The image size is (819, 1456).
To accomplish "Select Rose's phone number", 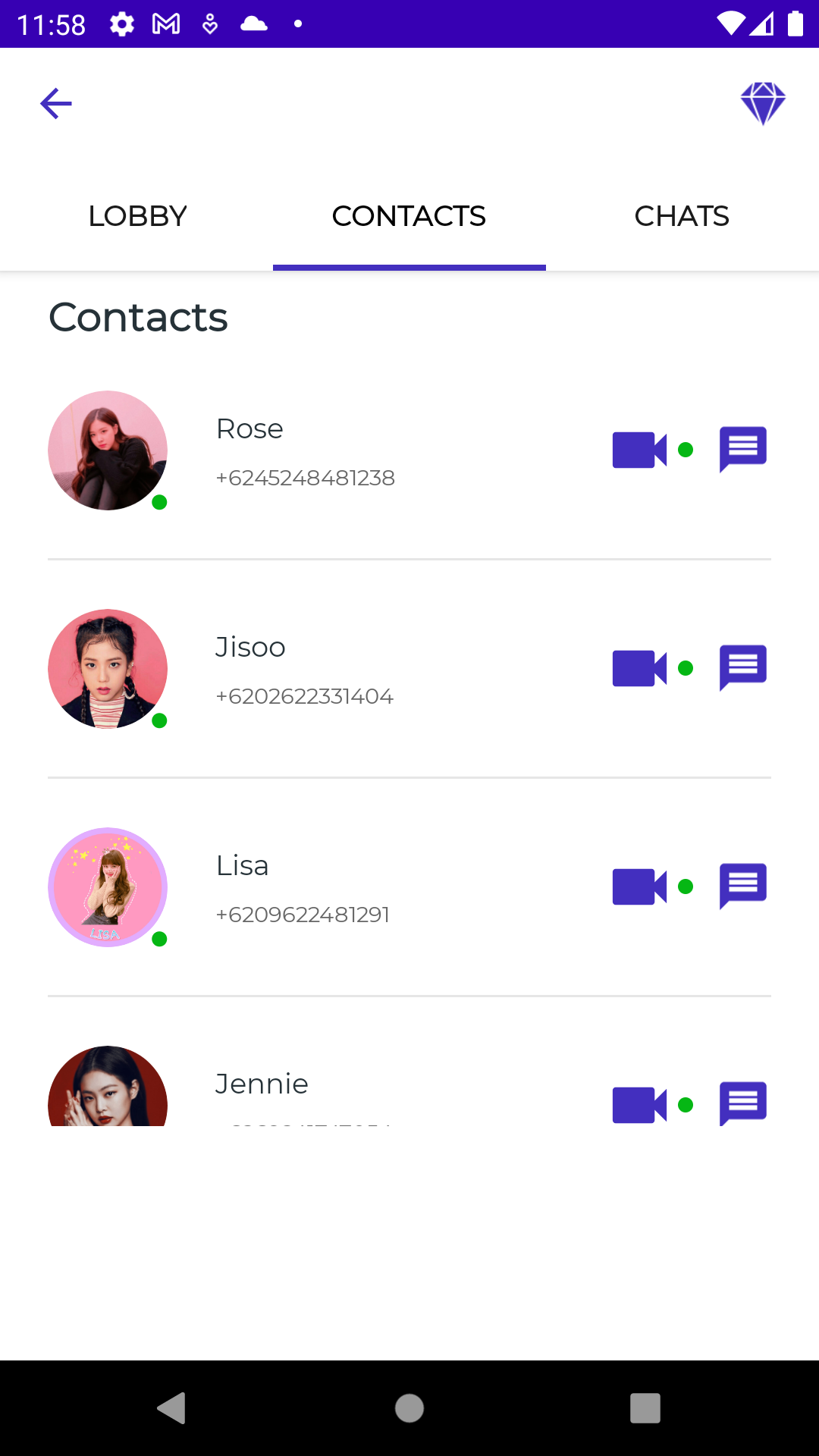I will click(305, 478).
